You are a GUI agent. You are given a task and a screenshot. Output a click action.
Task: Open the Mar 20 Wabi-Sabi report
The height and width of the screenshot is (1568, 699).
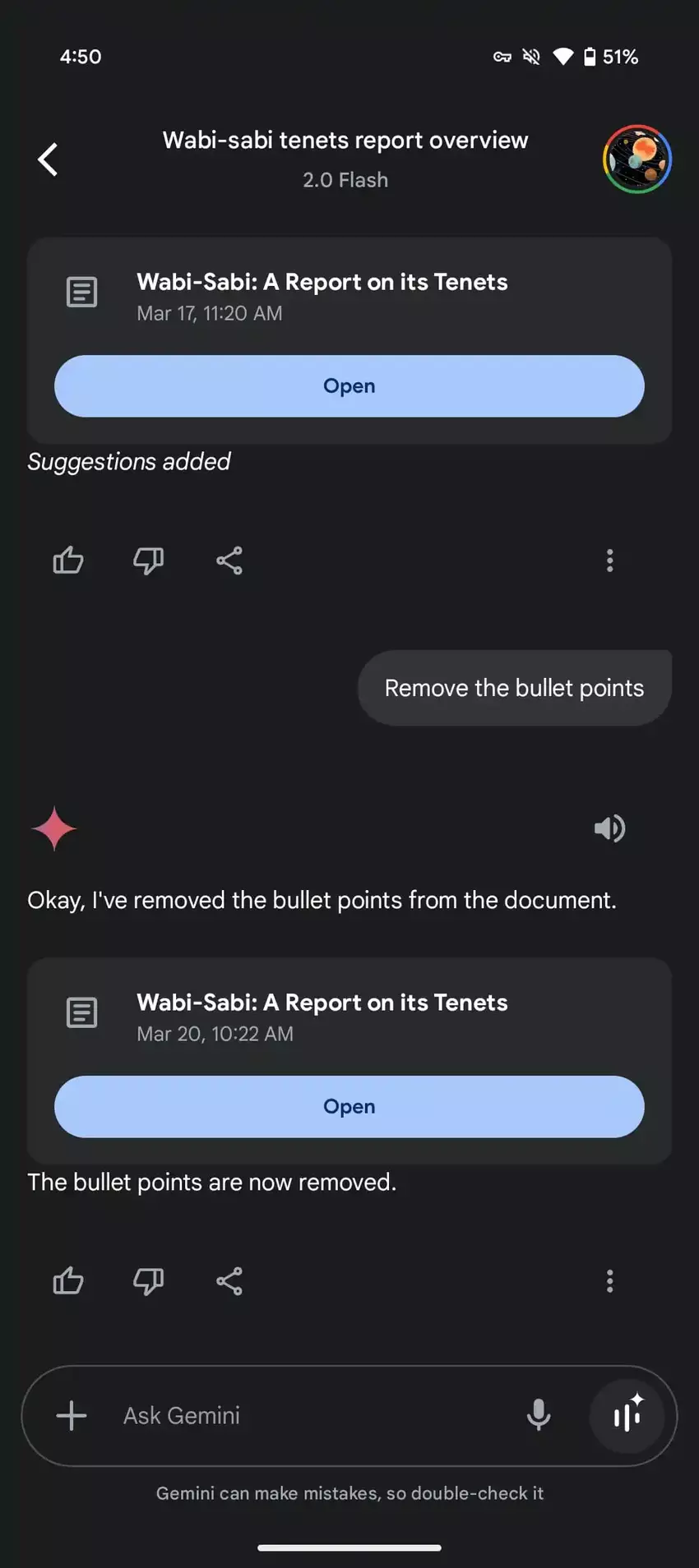click(349, 1106)
